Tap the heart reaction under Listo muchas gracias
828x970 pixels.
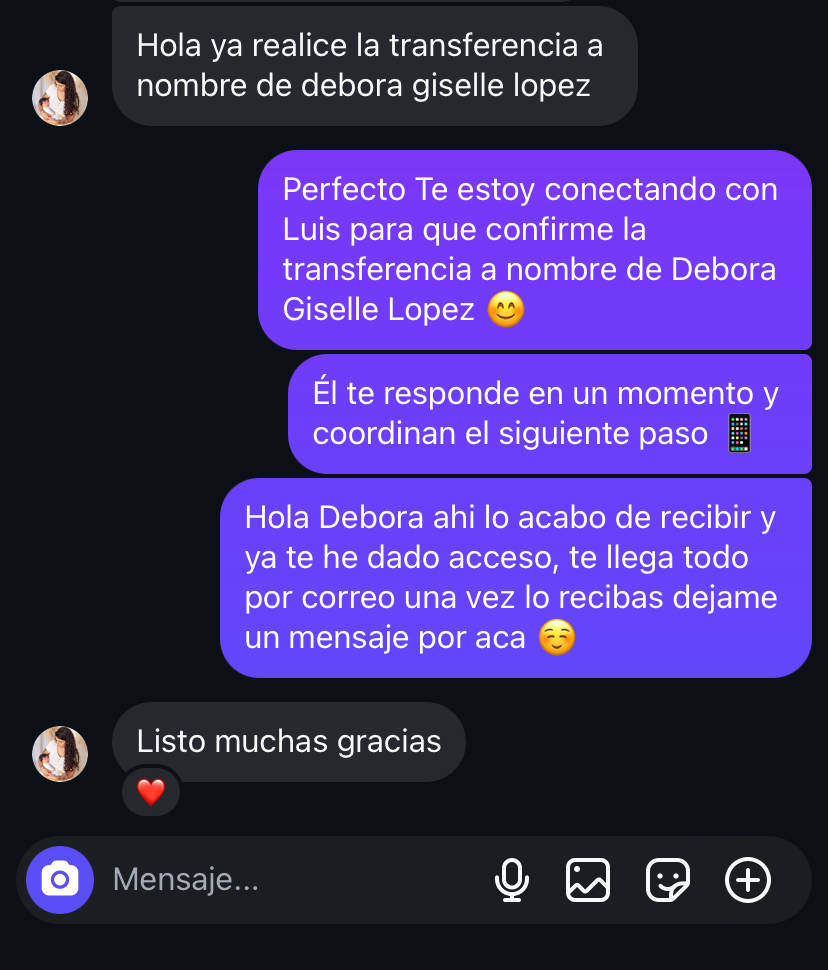coord(151,793)
